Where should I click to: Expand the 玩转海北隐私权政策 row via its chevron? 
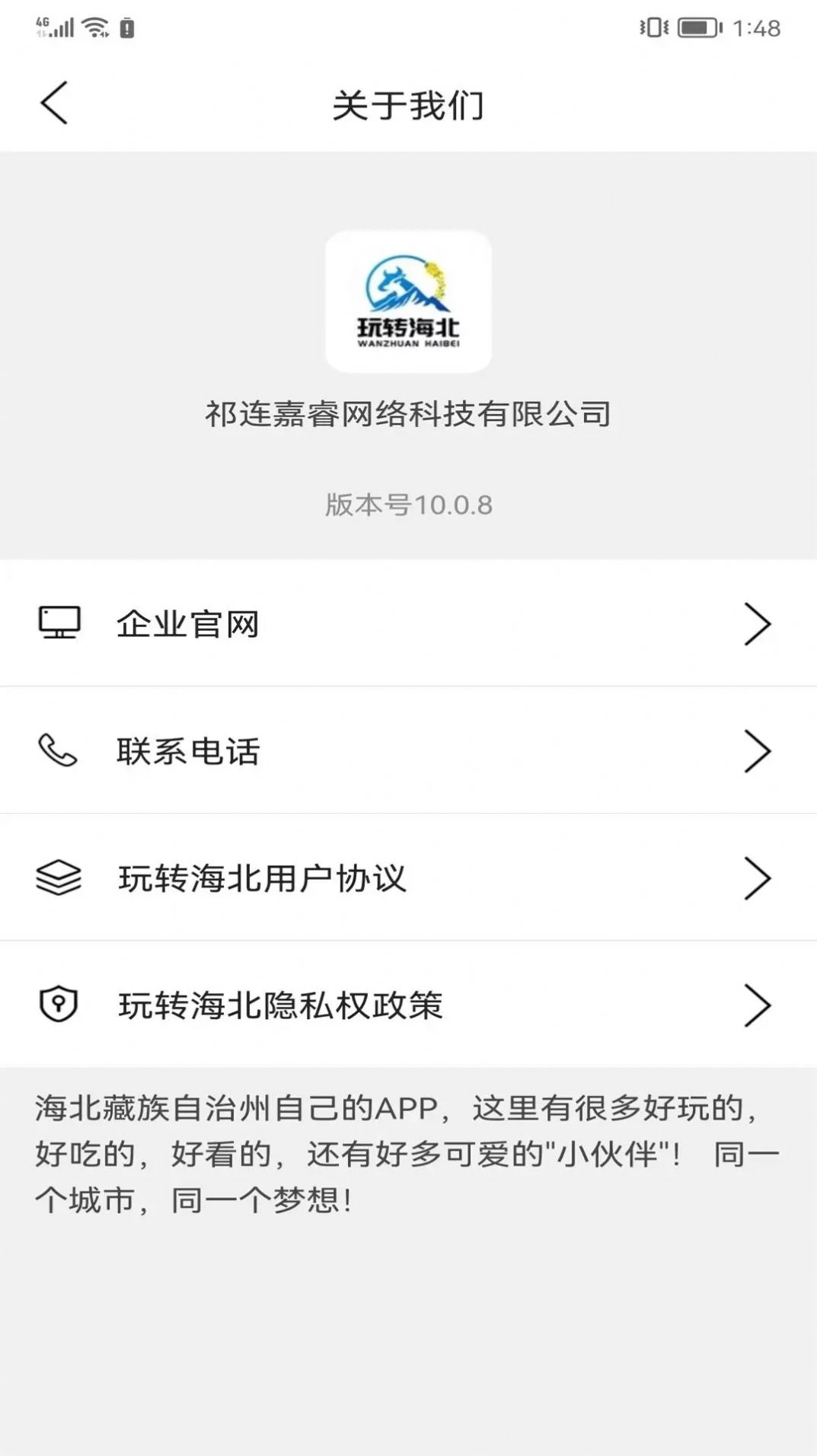[758, 1004]
